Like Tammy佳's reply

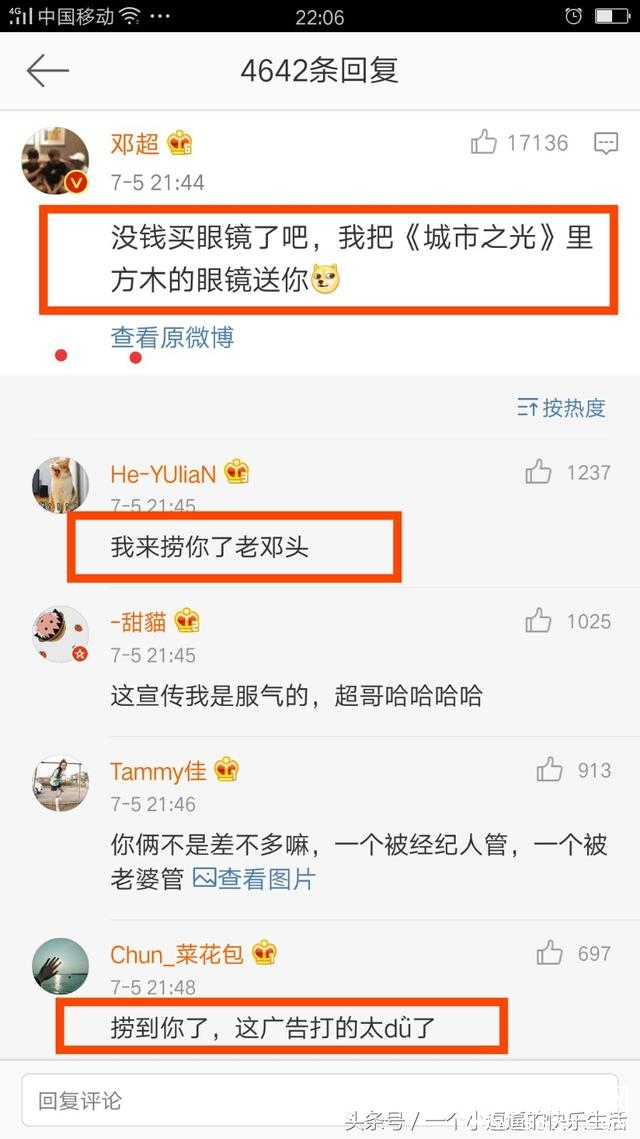[549, 770]
